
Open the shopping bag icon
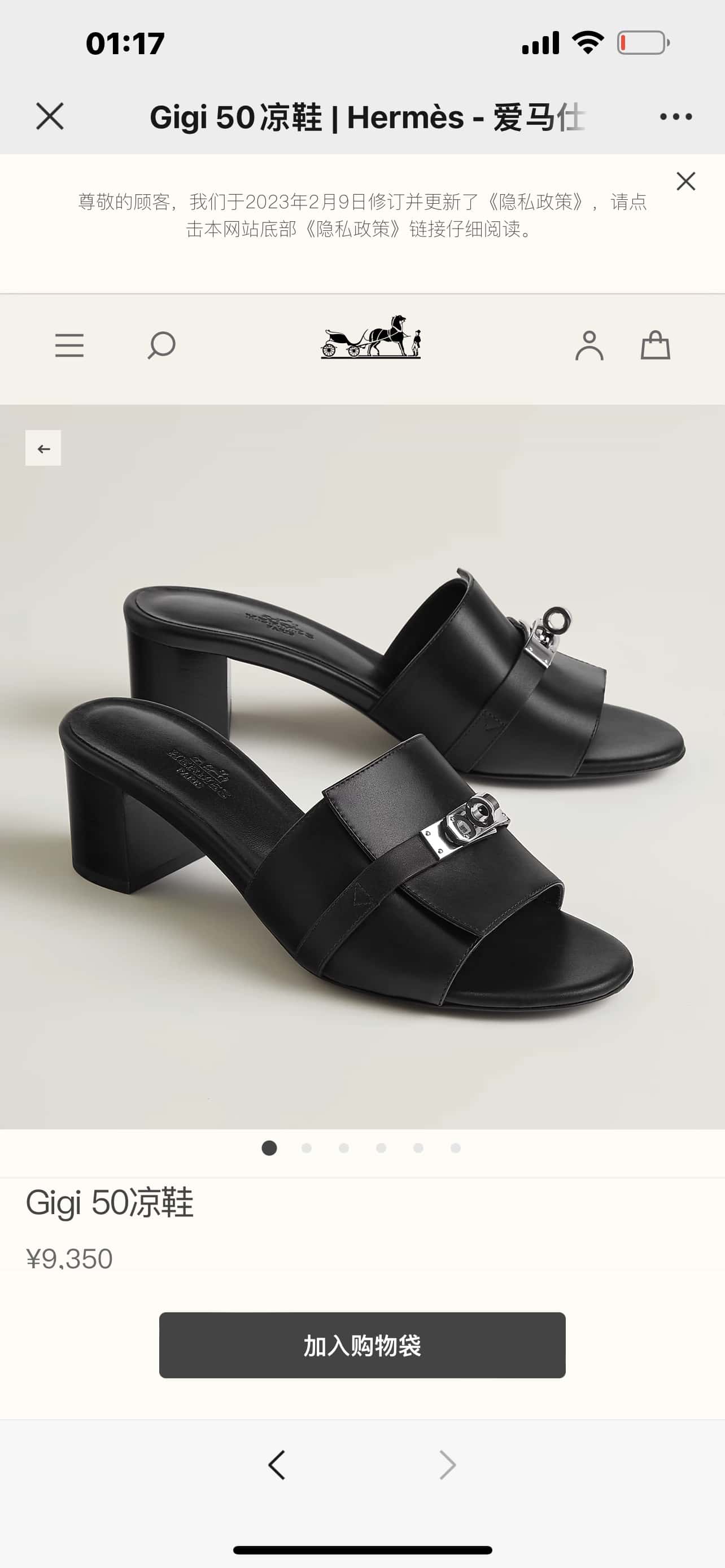655,345
